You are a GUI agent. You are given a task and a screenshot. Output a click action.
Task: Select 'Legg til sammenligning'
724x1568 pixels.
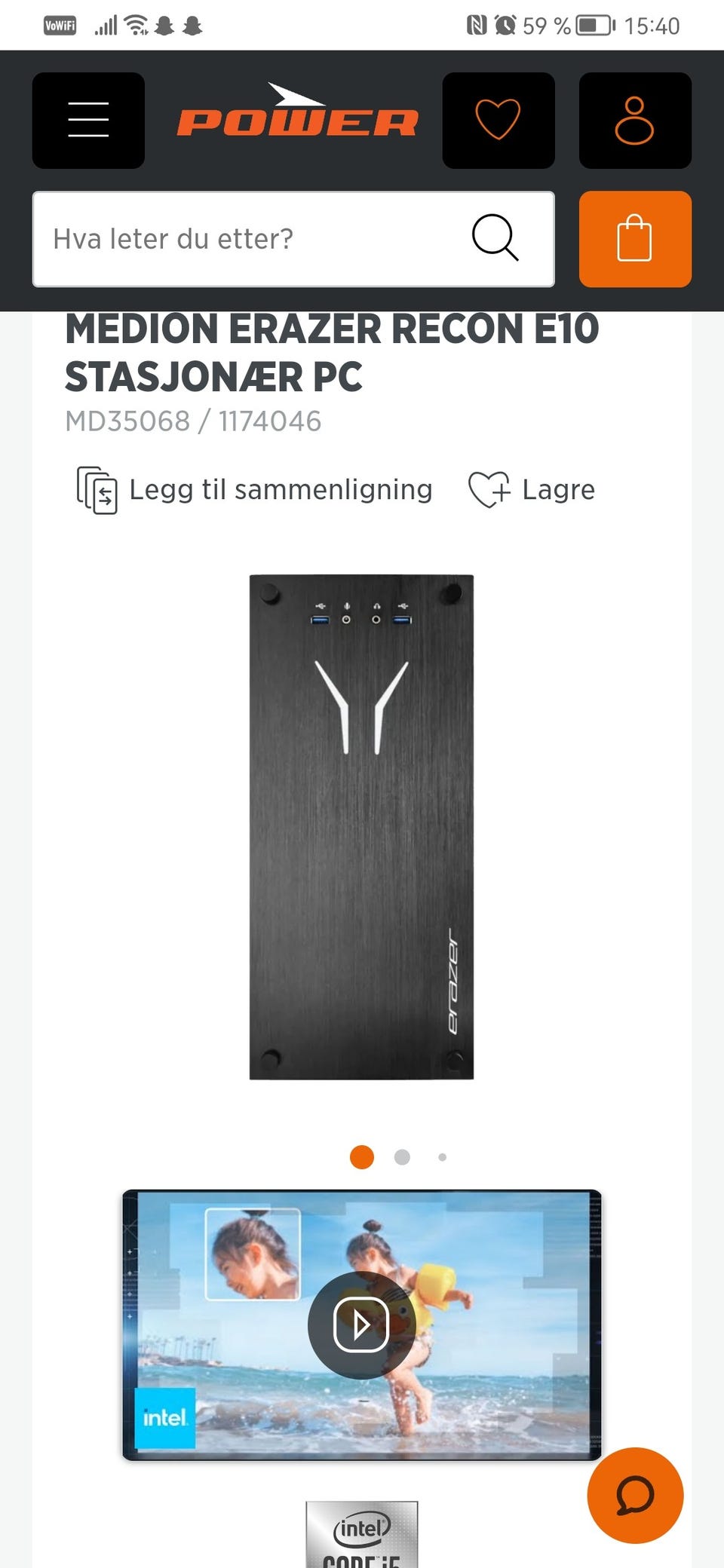[255, 490]
